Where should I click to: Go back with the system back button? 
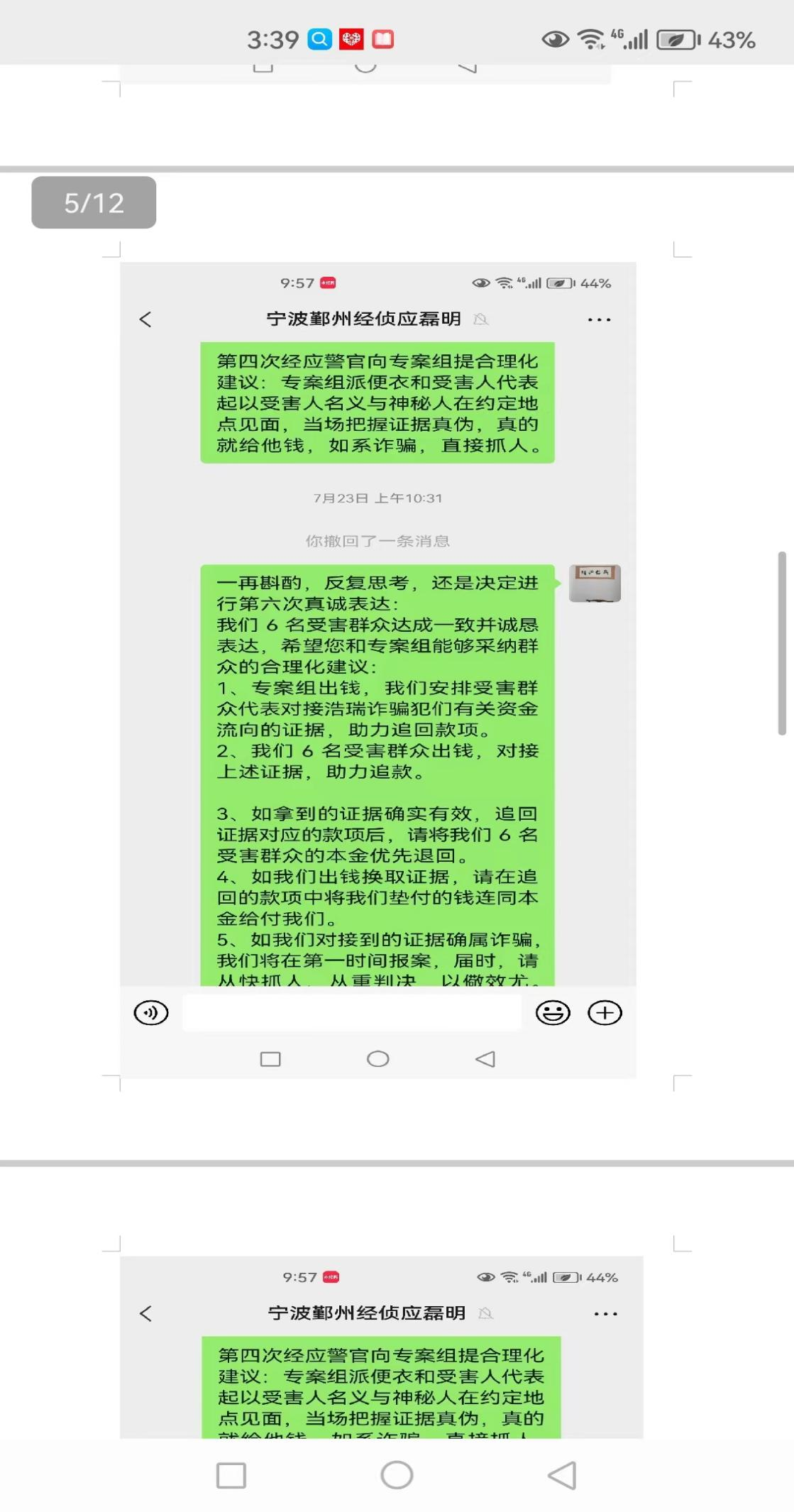[562, 1475]
